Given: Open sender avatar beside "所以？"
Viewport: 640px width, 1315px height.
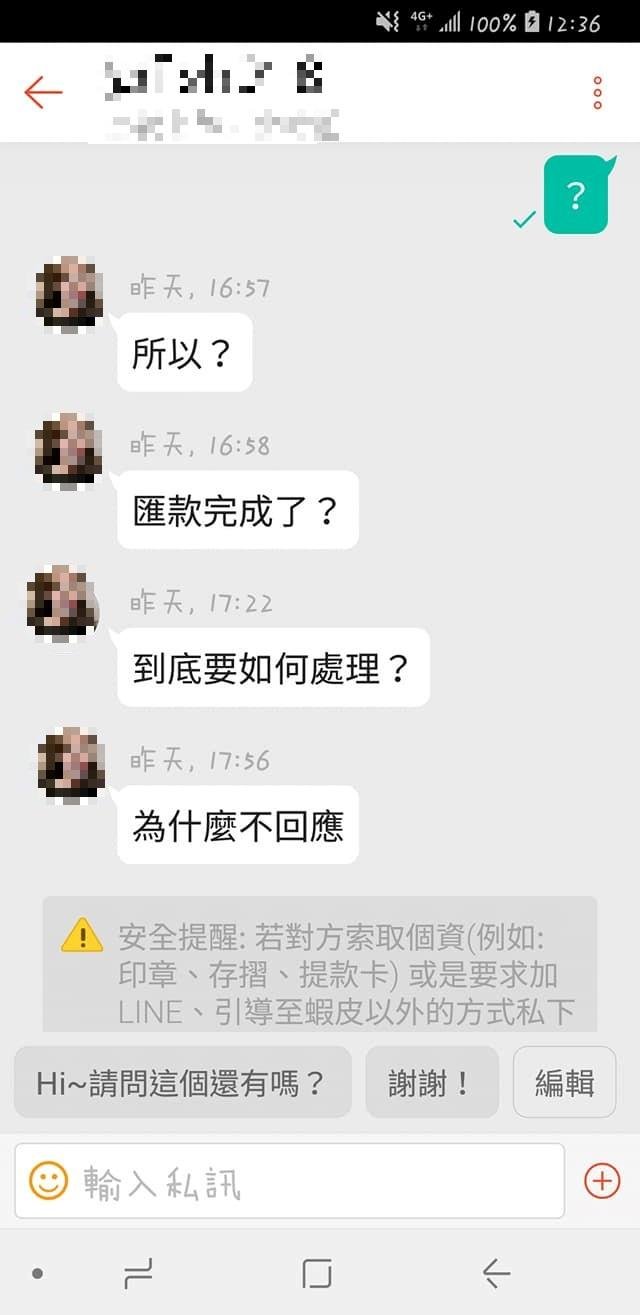Looking at the screenshot, I should pos(69,293).
